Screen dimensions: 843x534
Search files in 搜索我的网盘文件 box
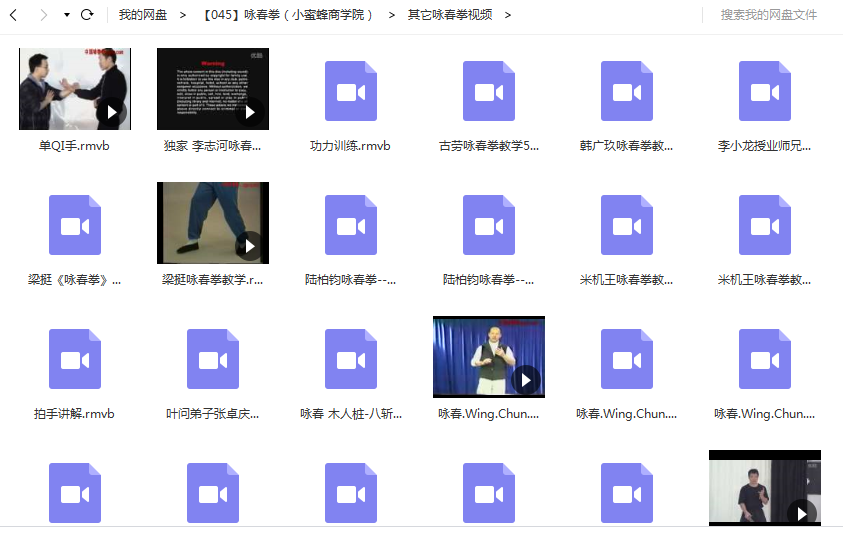(768, 15)
